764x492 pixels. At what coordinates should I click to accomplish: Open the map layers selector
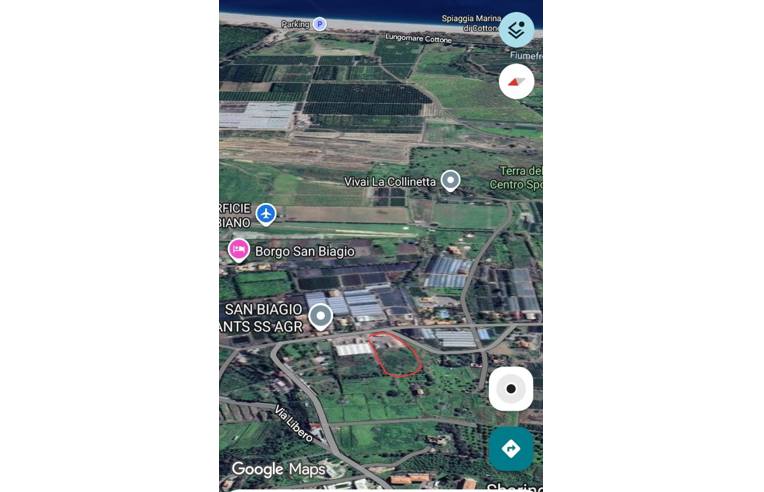[516, 30]
